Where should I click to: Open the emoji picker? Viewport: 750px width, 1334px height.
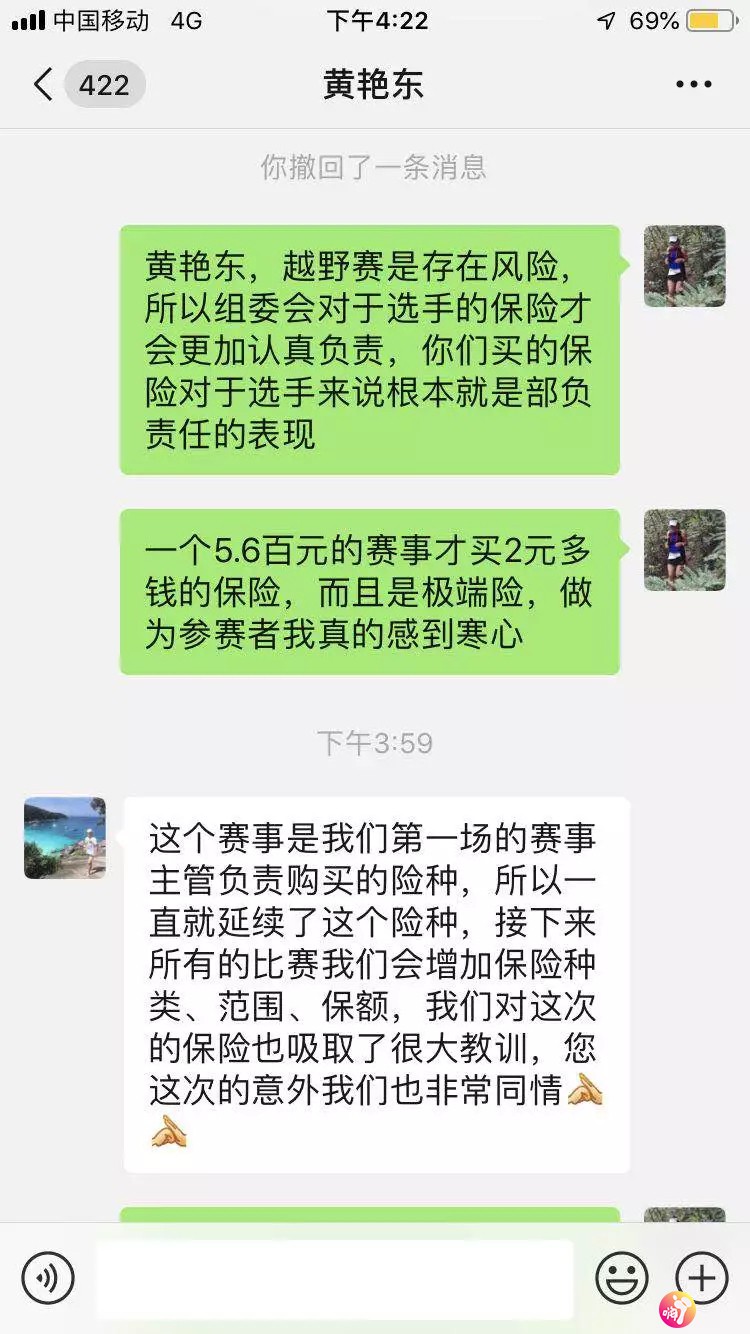pos(622,1278)
